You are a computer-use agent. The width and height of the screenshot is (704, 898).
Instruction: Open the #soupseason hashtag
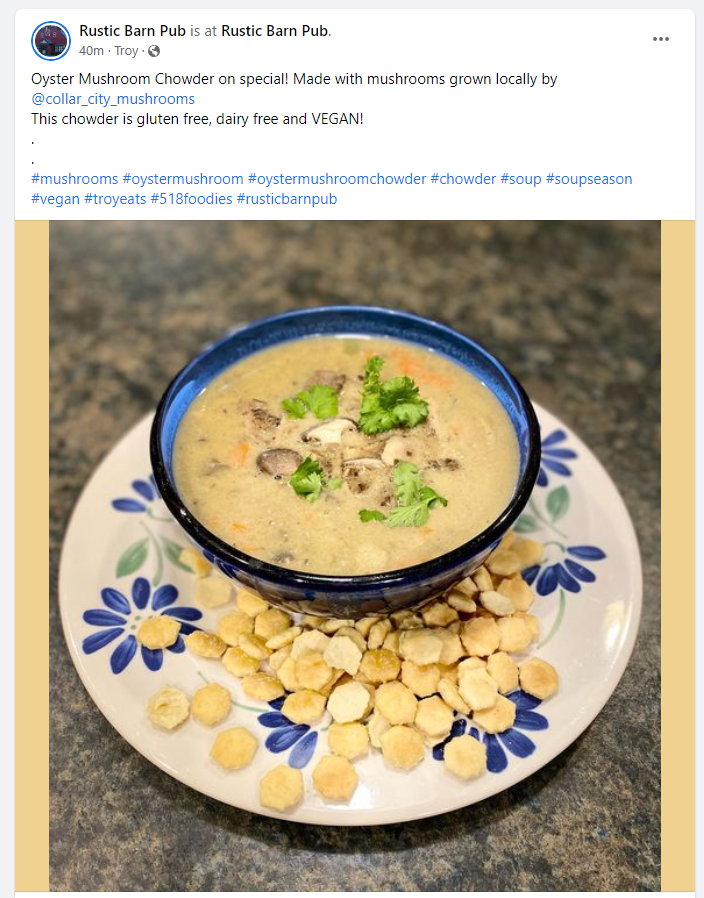(589, 179)
